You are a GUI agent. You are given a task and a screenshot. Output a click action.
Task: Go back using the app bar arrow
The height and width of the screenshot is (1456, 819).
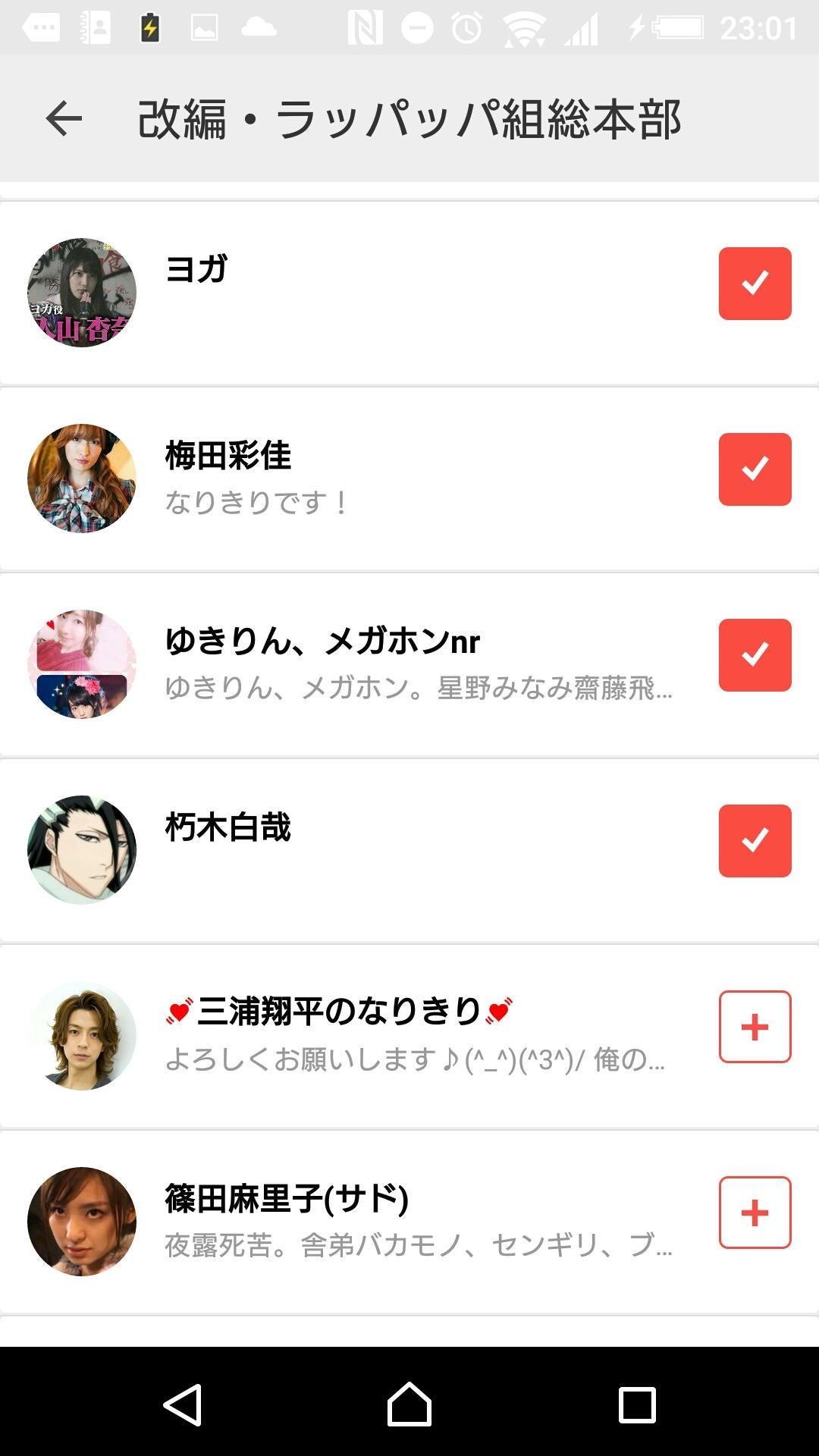64,118
